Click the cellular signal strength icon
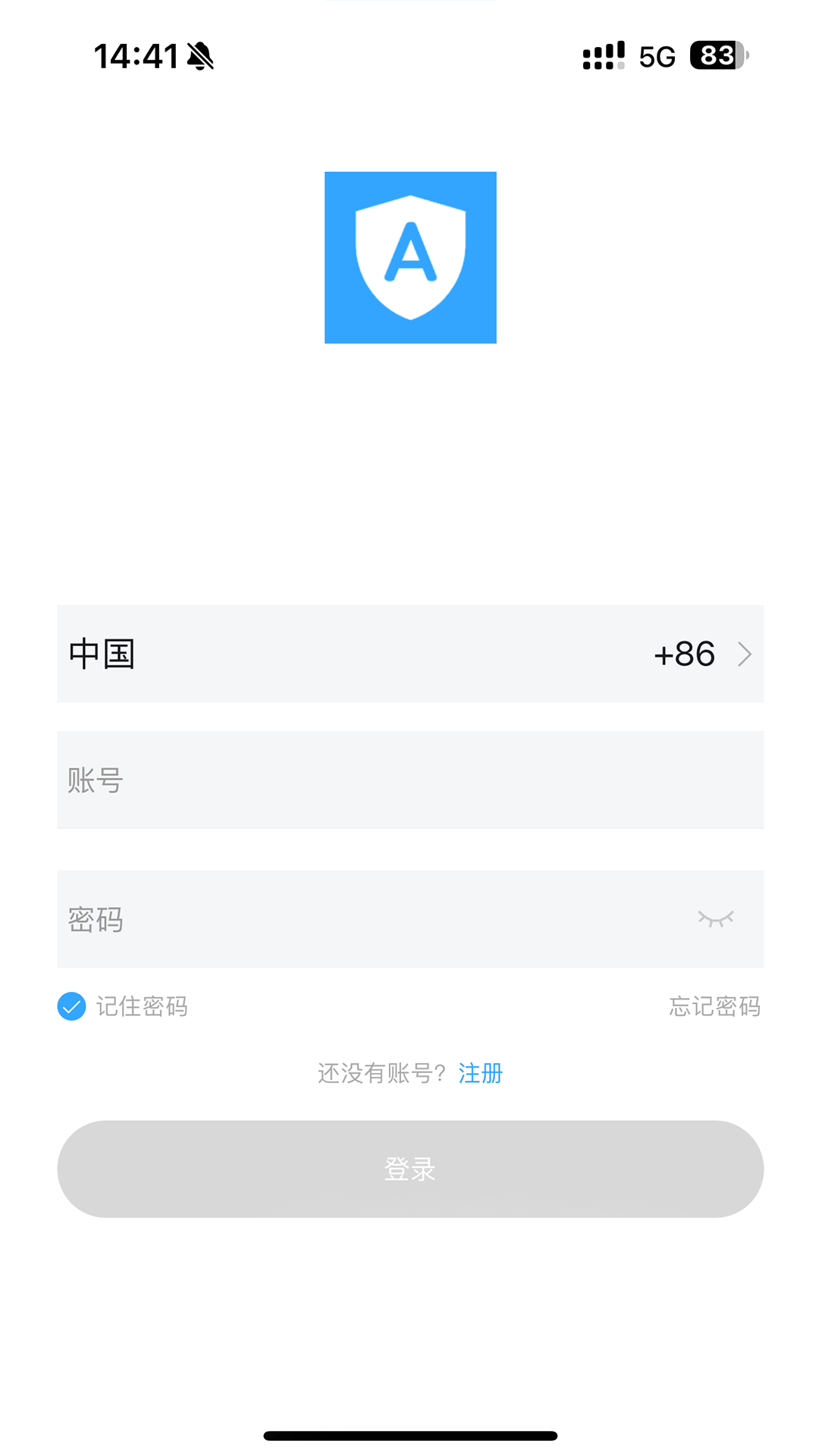Screen dimensions: 819x1456 [x=601, y=55]
